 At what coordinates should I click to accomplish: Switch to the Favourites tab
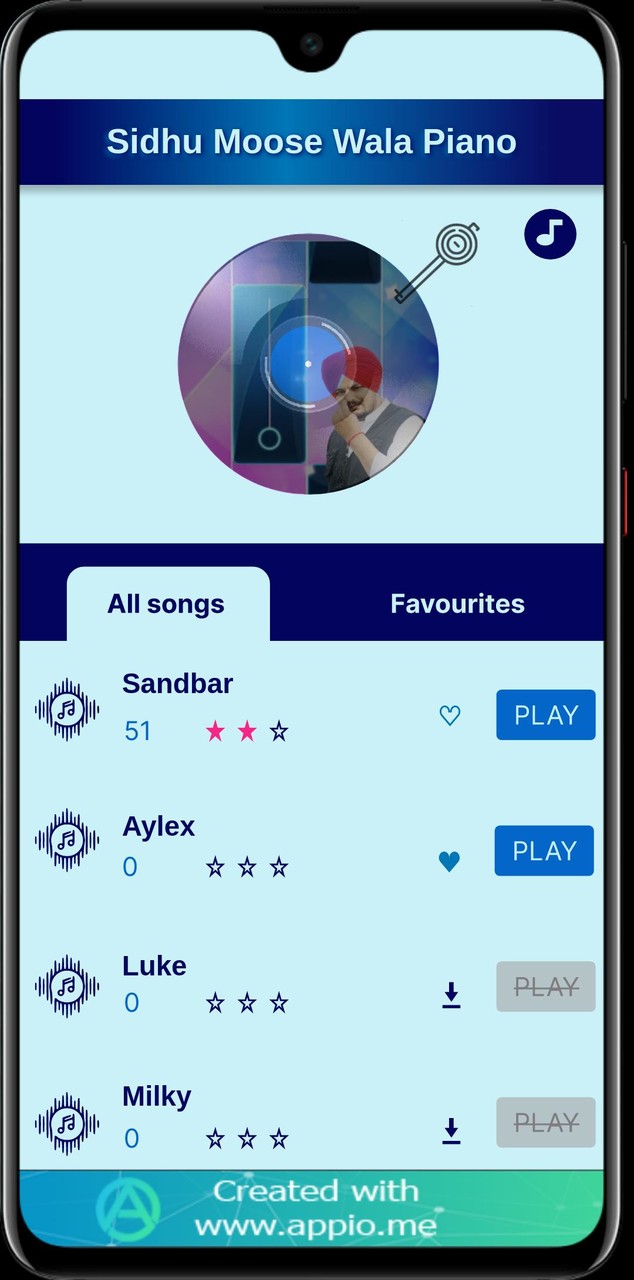(457, 604)
